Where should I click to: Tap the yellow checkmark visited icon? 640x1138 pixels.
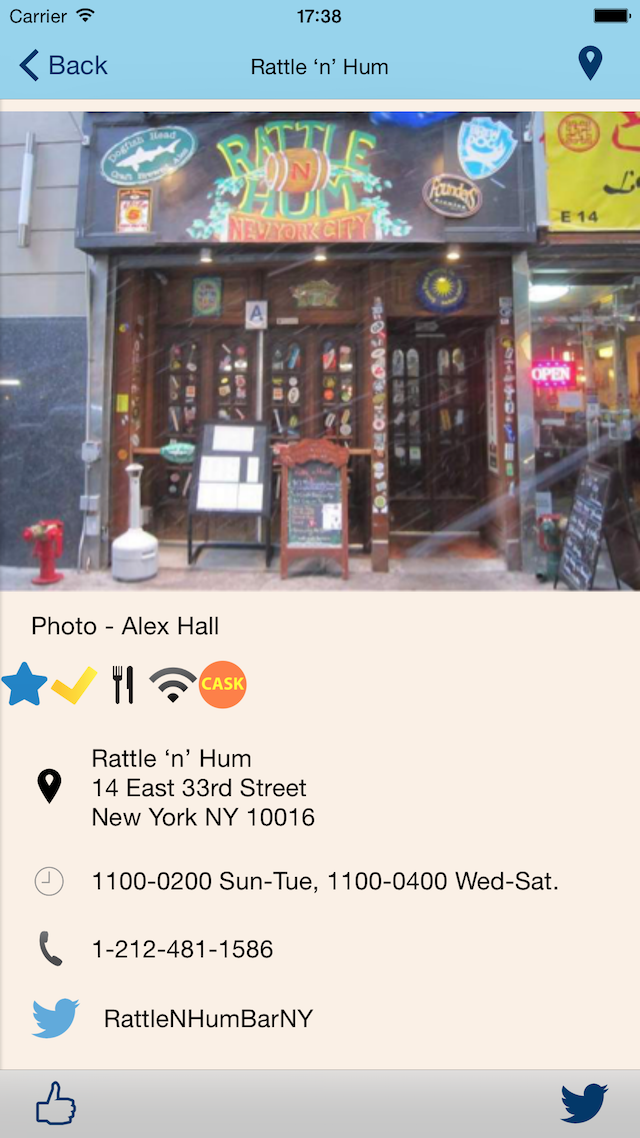[74, 685]
